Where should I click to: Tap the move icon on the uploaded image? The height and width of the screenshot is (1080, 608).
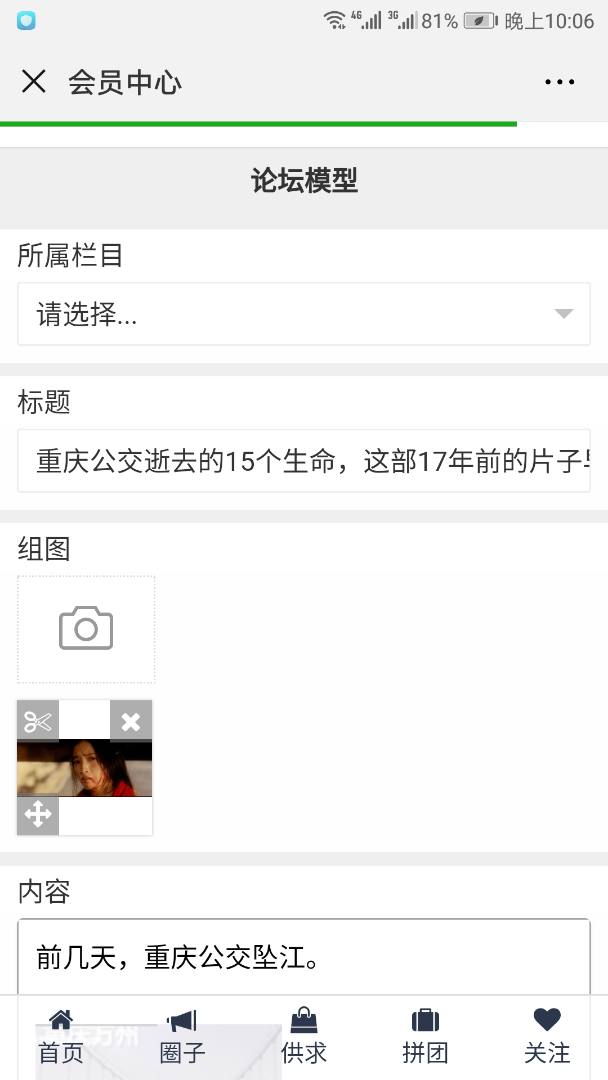click(x=38, y=815)
